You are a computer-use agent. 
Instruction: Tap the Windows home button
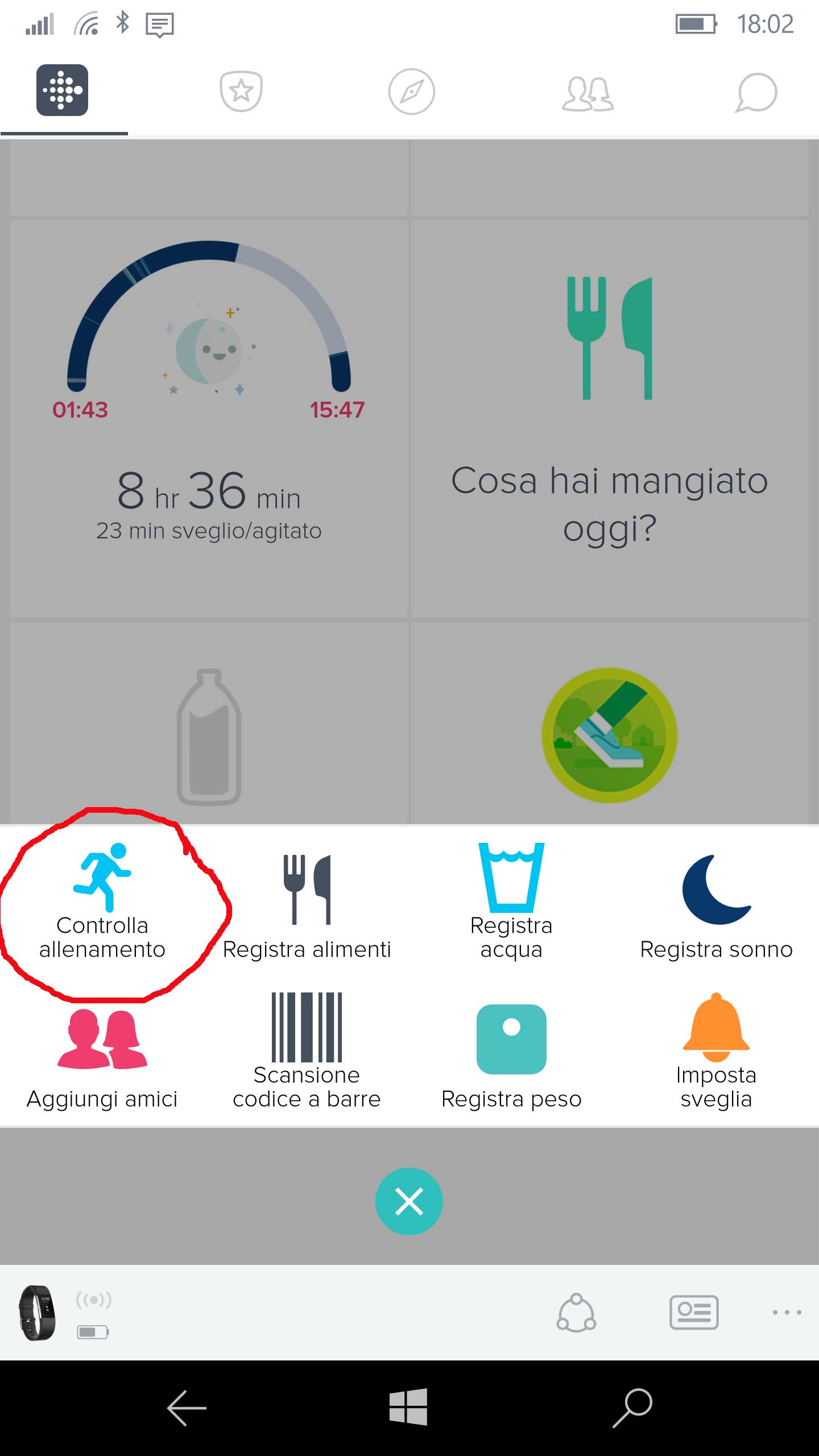(x=408, y=1407)
